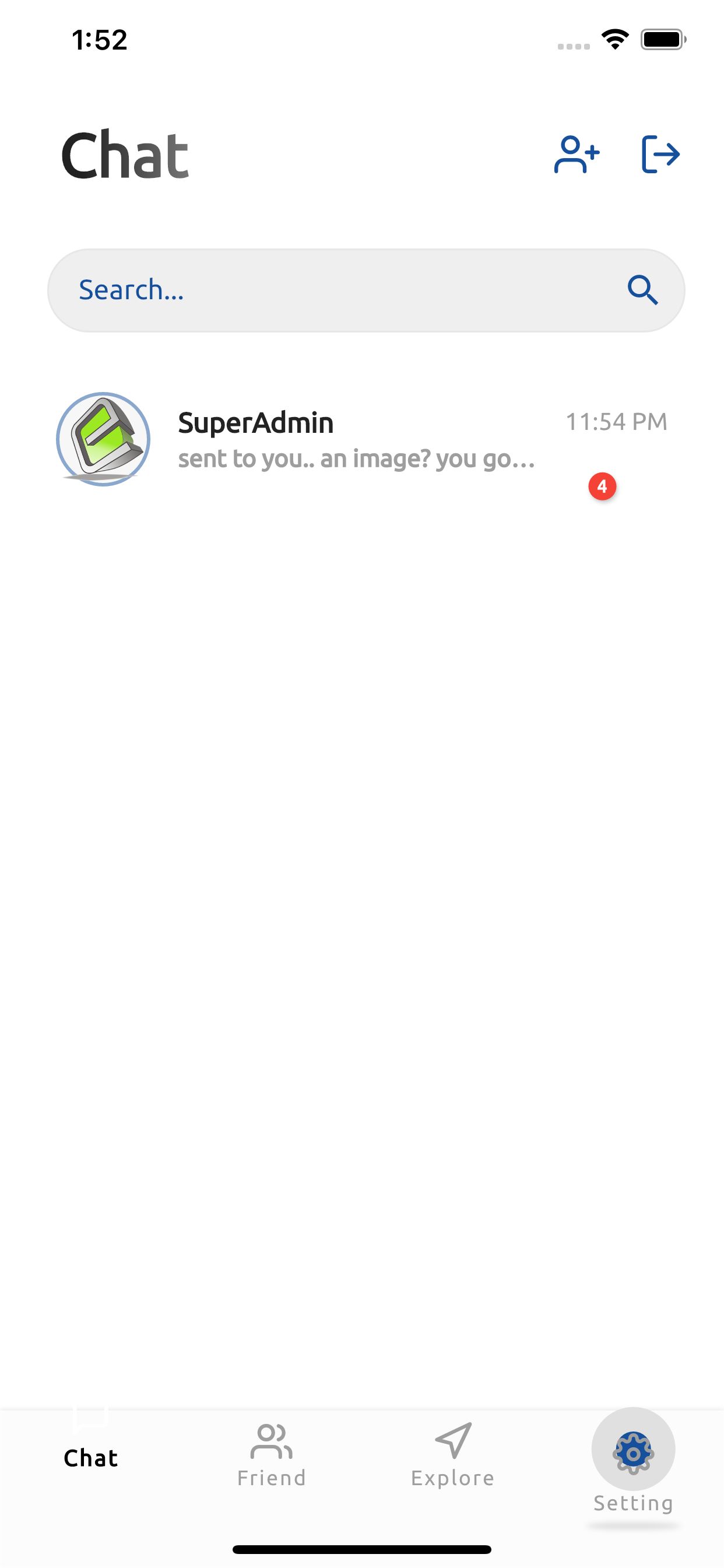Viewport: 724px width, 1568px height.
Task: Add a new friend via person-plus icon
Action: pyautogui.click(x=576, y=155)
